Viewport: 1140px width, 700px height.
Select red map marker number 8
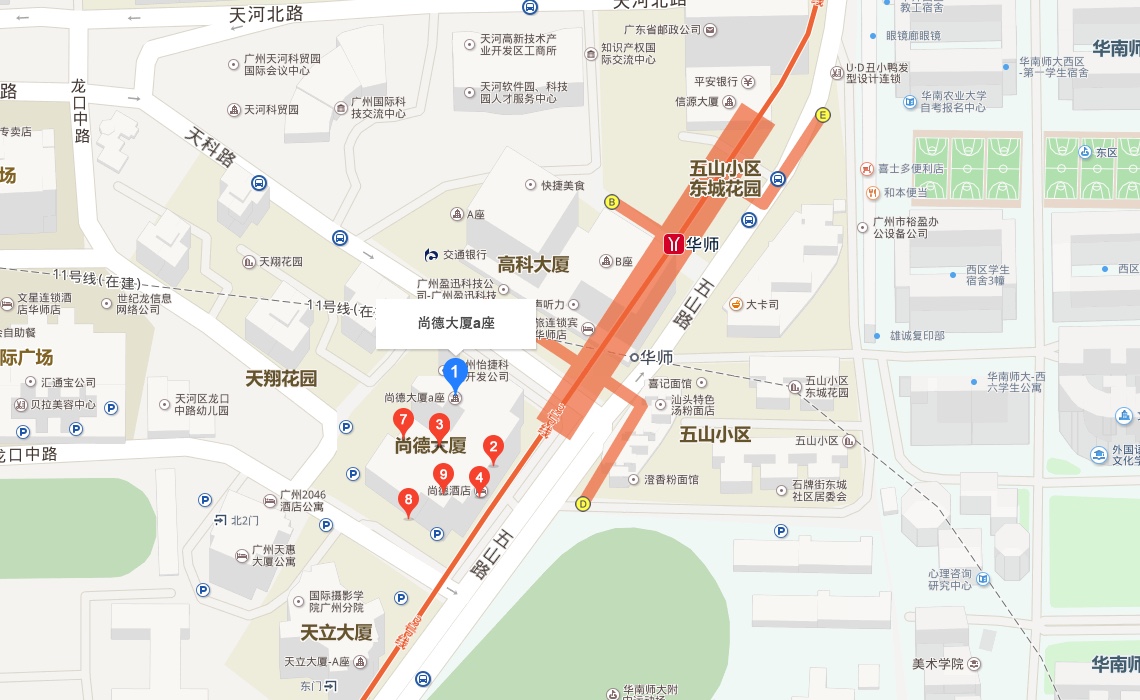pyautogui.click(x=407, y=499)
